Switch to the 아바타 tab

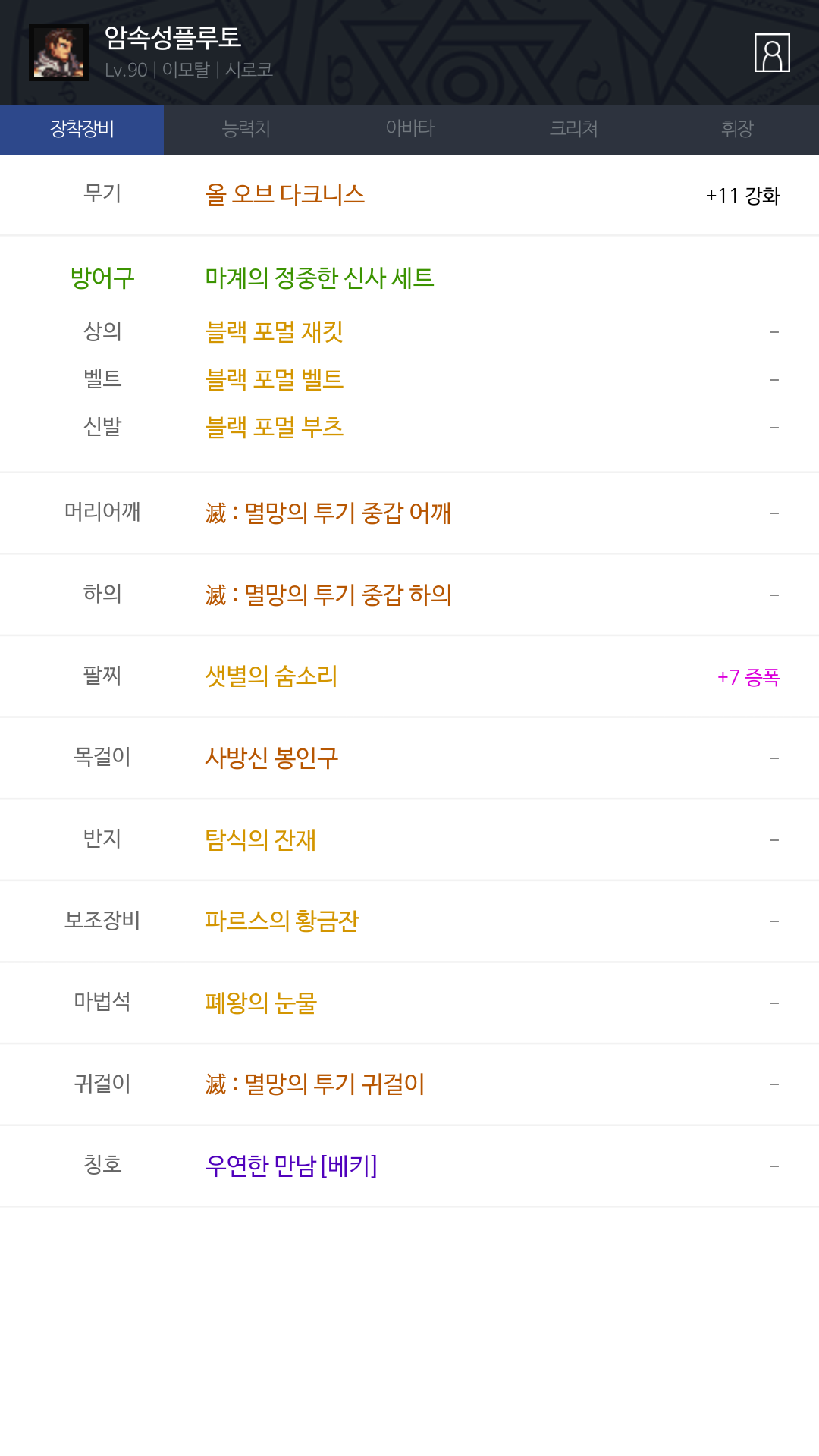[x=409, y=130]
